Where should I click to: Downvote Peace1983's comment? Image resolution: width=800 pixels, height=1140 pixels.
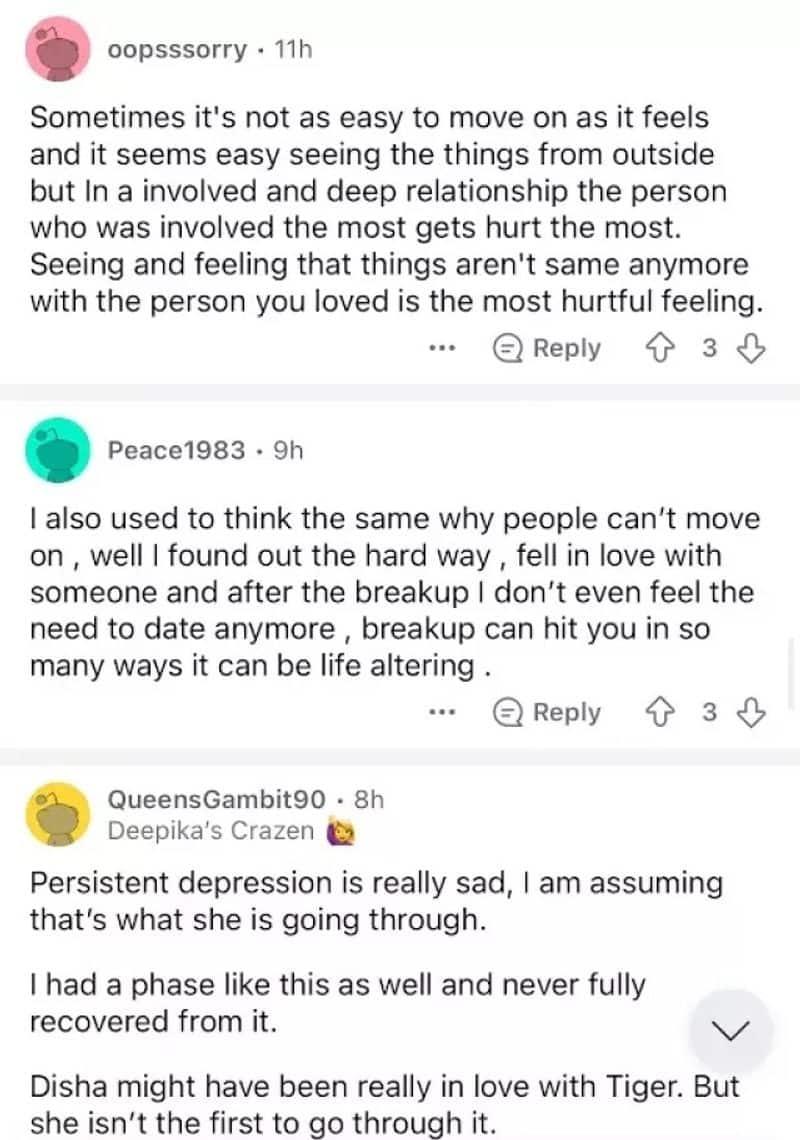[x=751, y=713]
